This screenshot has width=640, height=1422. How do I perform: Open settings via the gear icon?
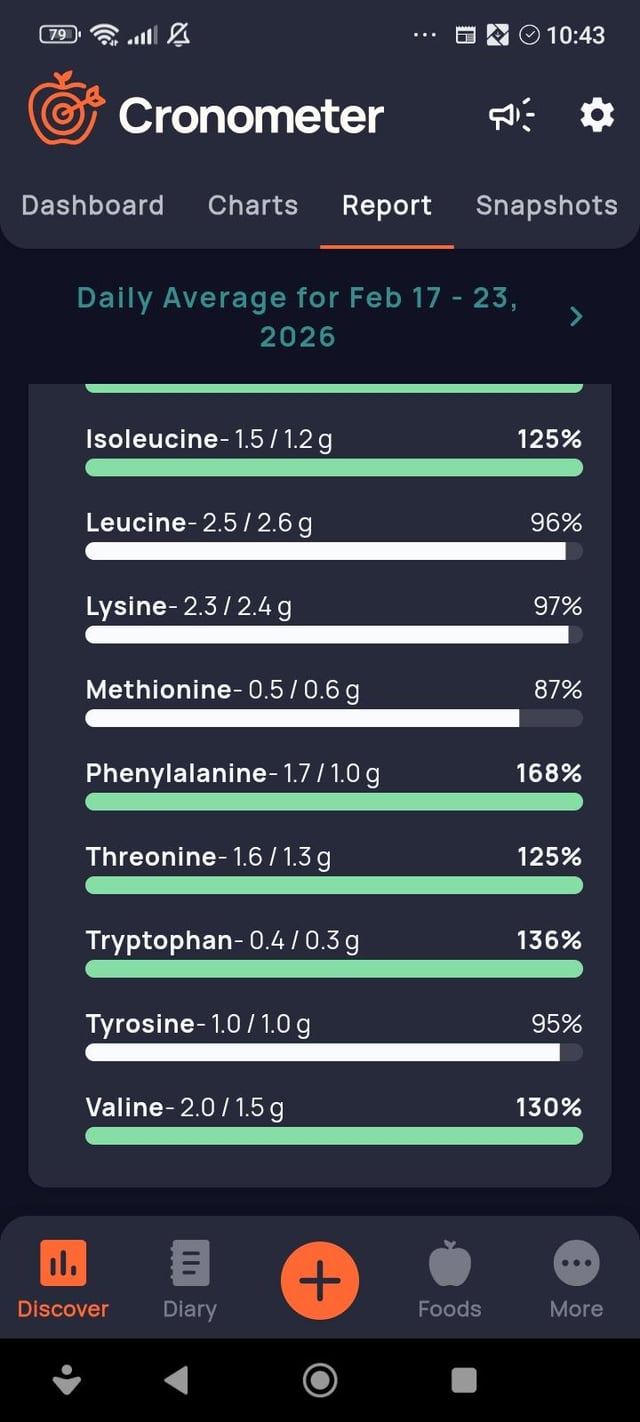point(597,117)
